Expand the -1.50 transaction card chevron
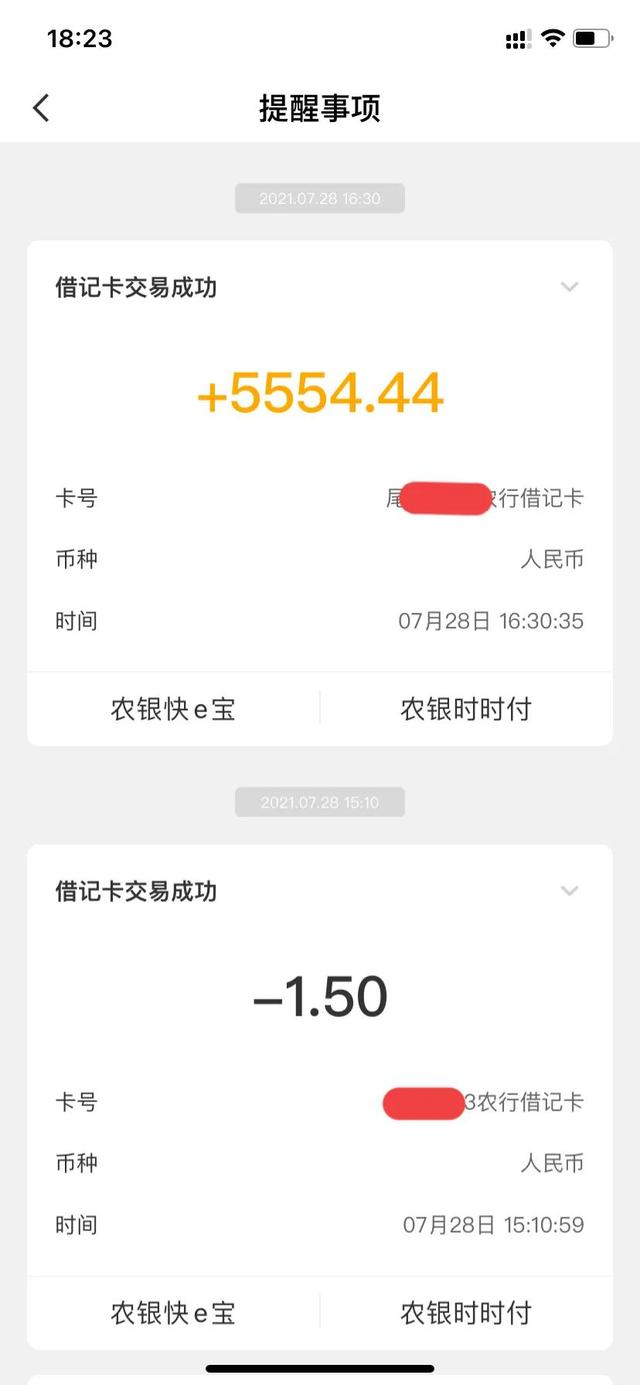The width and height of the screenshot is (640, 1385). coord(570,891)
